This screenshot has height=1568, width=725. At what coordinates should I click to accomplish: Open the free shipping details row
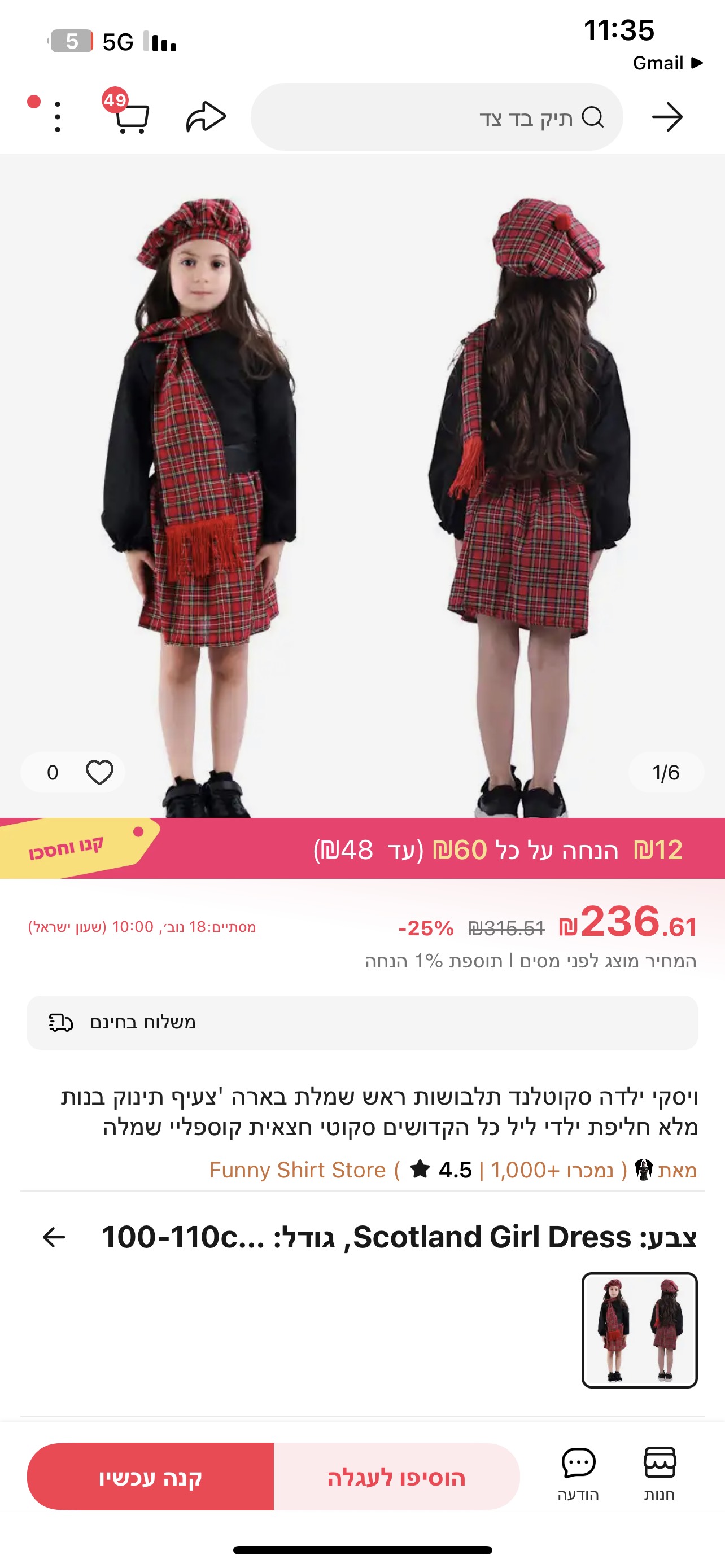click(x=362, y=1023)
